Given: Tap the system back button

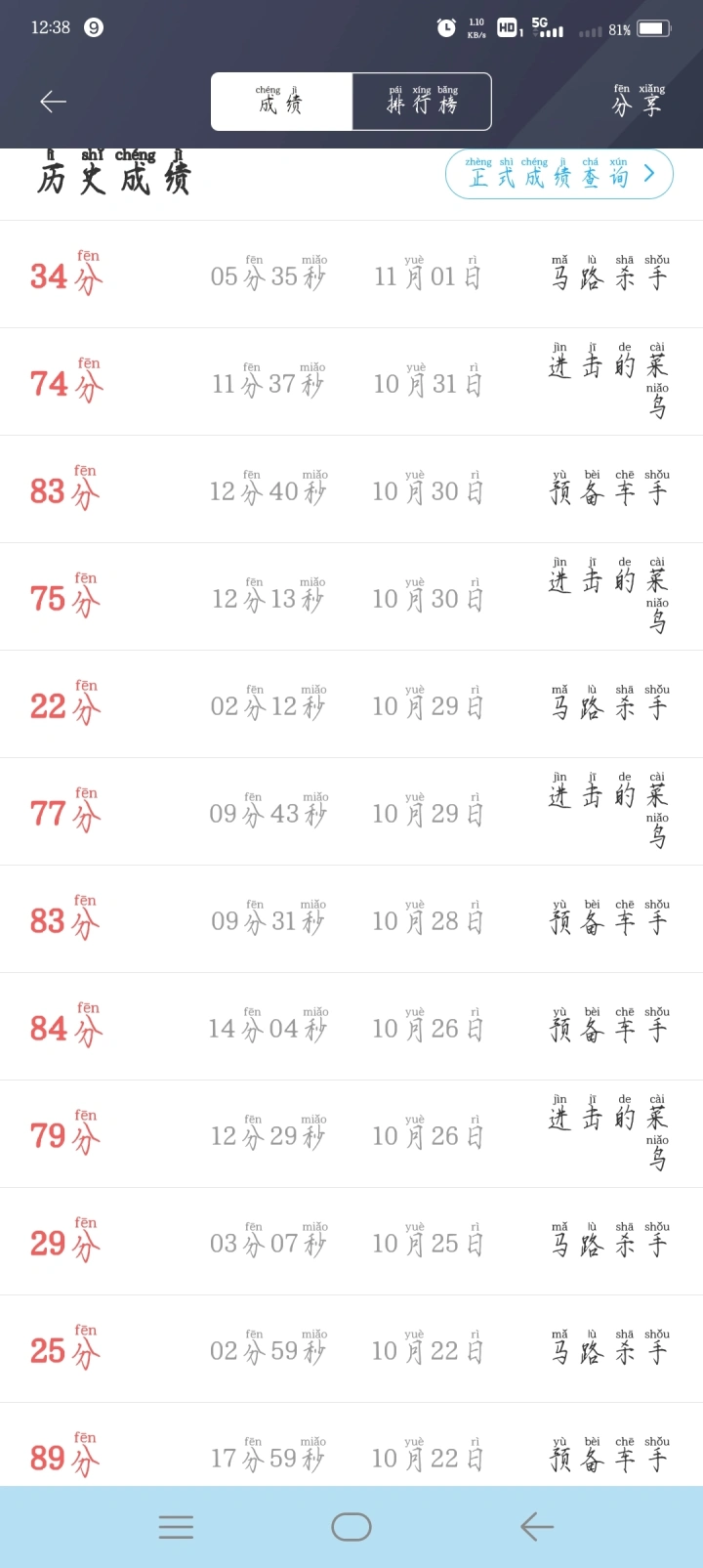Looking at the screenshot, I should [536, 1527].
